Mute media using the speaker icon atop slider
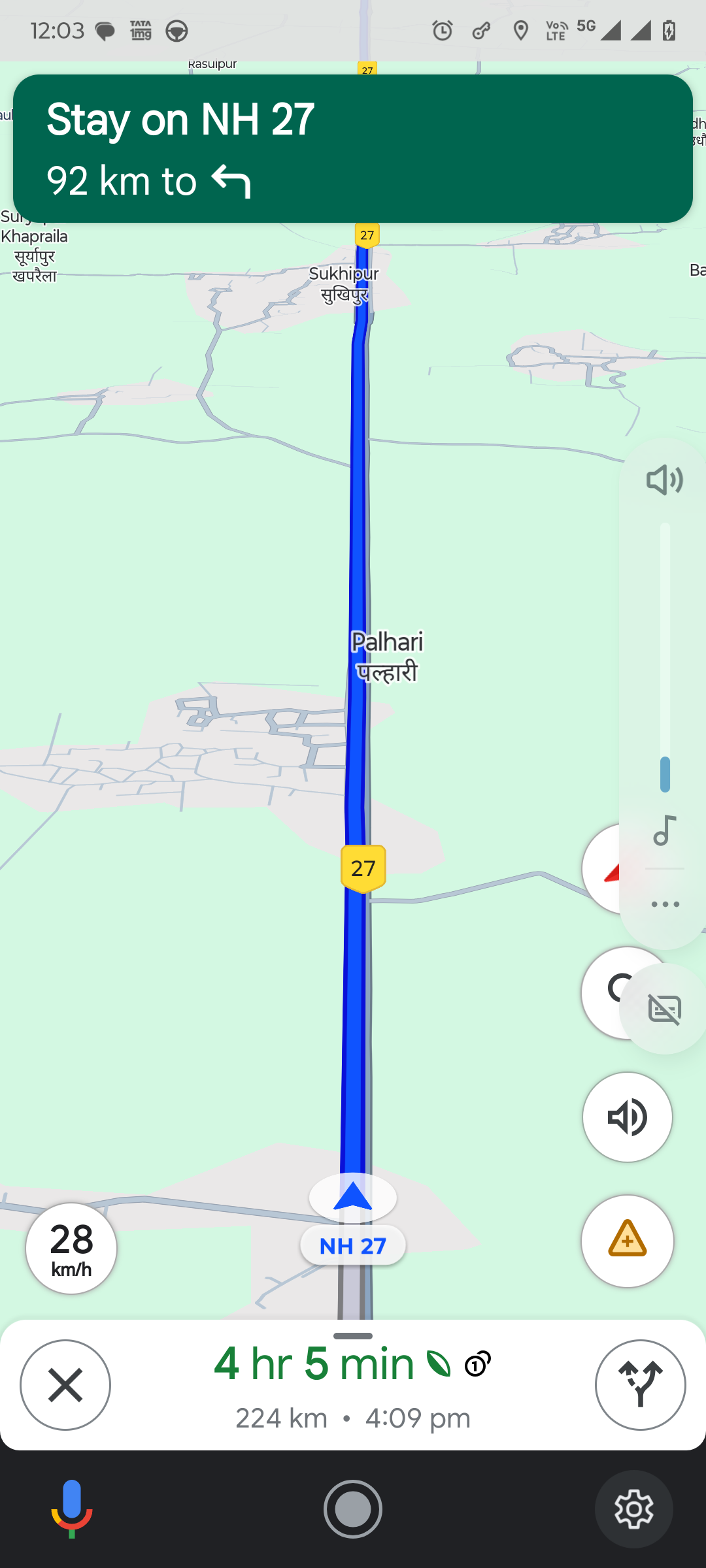 [x=665, y=480]
